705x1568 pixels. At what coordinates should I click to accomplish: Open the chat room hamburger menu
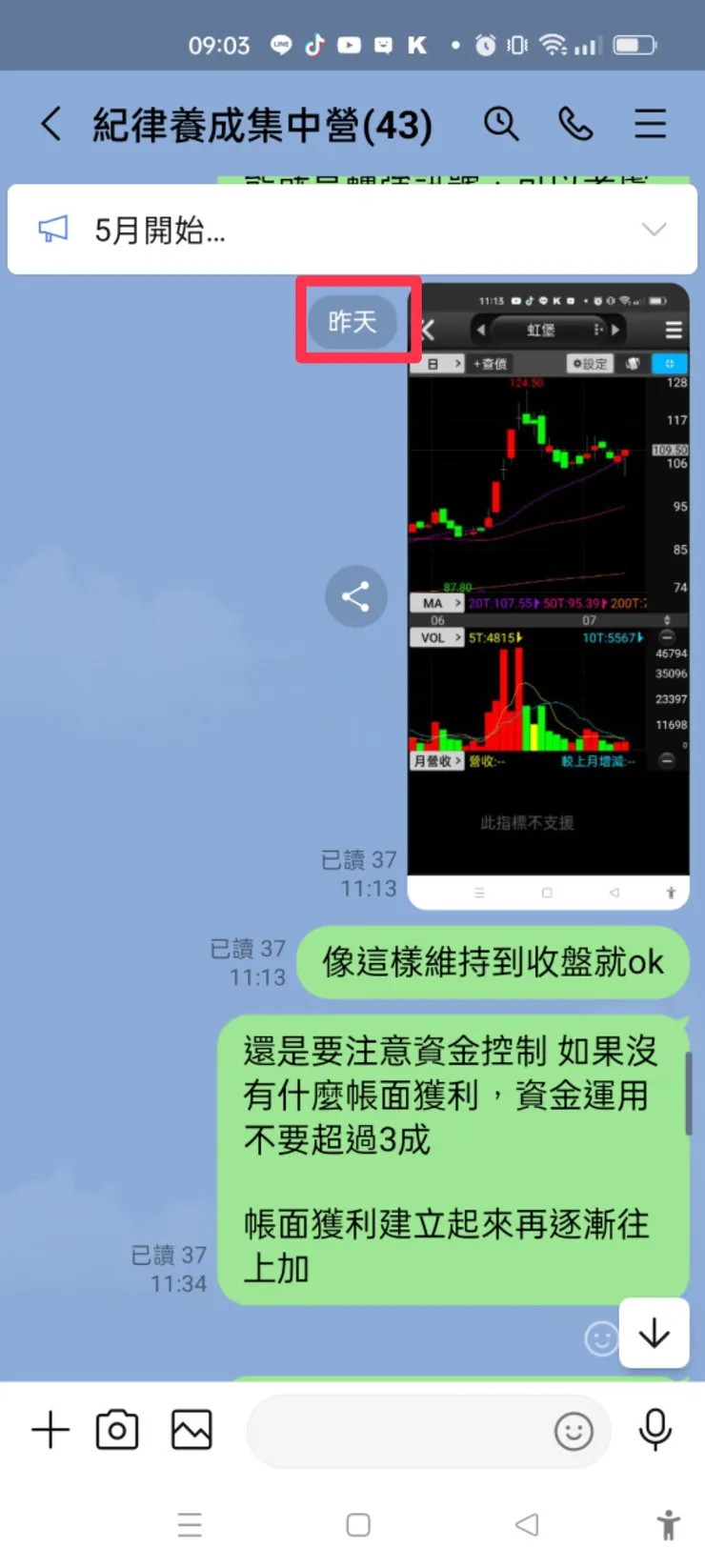click(650, 124)
